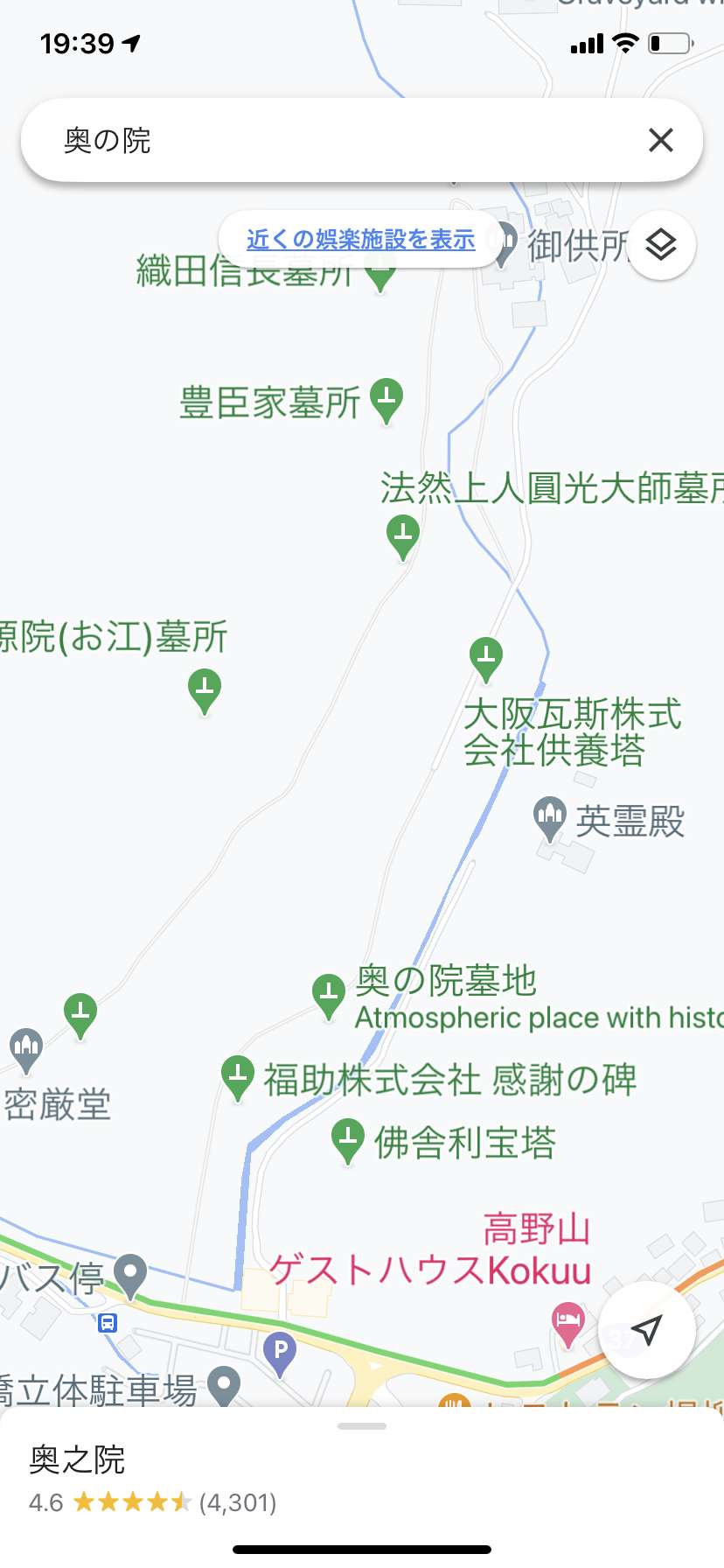Select the 法然上人圓光大師墓所 map pin
This screenshot has height=1568, width=724.
(403, 538)
